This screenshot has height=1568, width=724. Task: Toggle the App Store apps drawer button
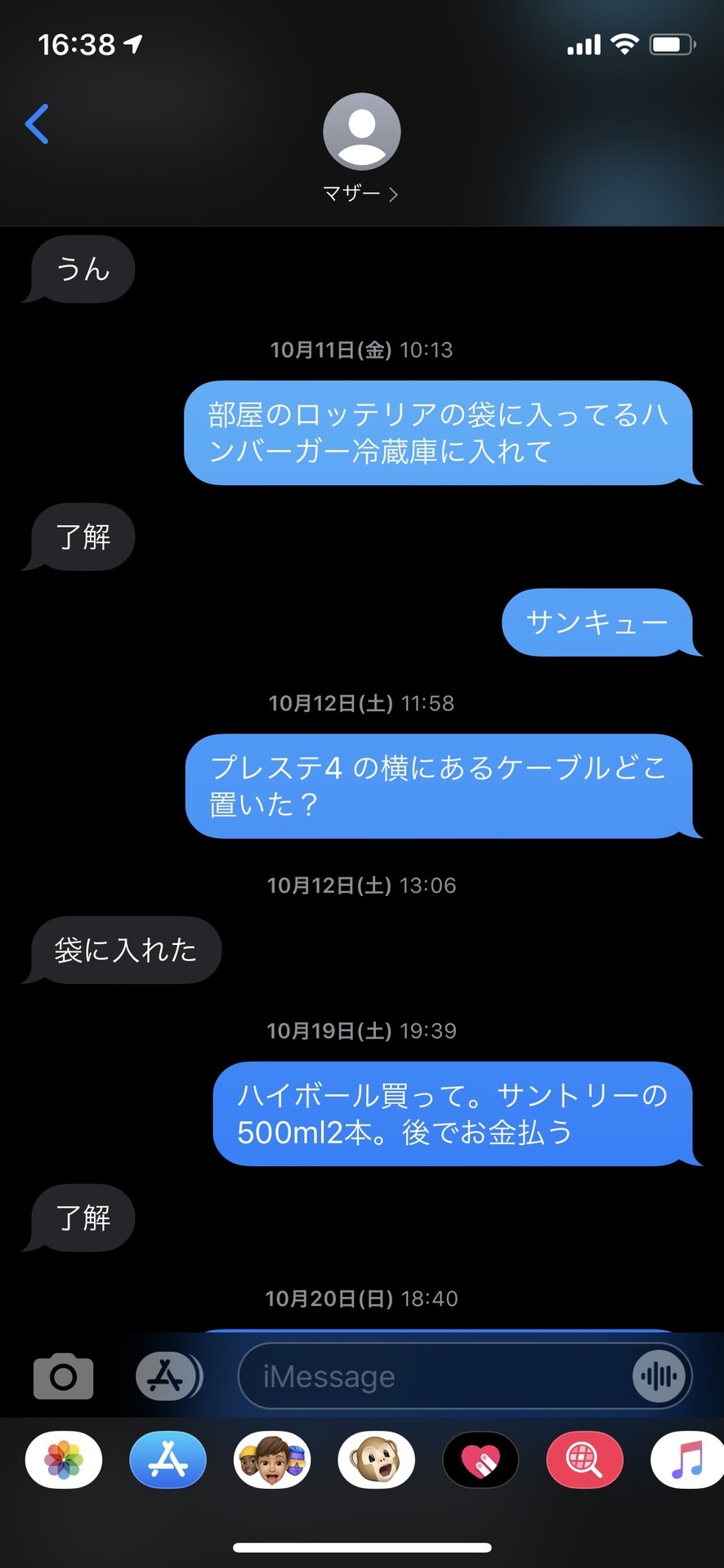coord(168,1377)
